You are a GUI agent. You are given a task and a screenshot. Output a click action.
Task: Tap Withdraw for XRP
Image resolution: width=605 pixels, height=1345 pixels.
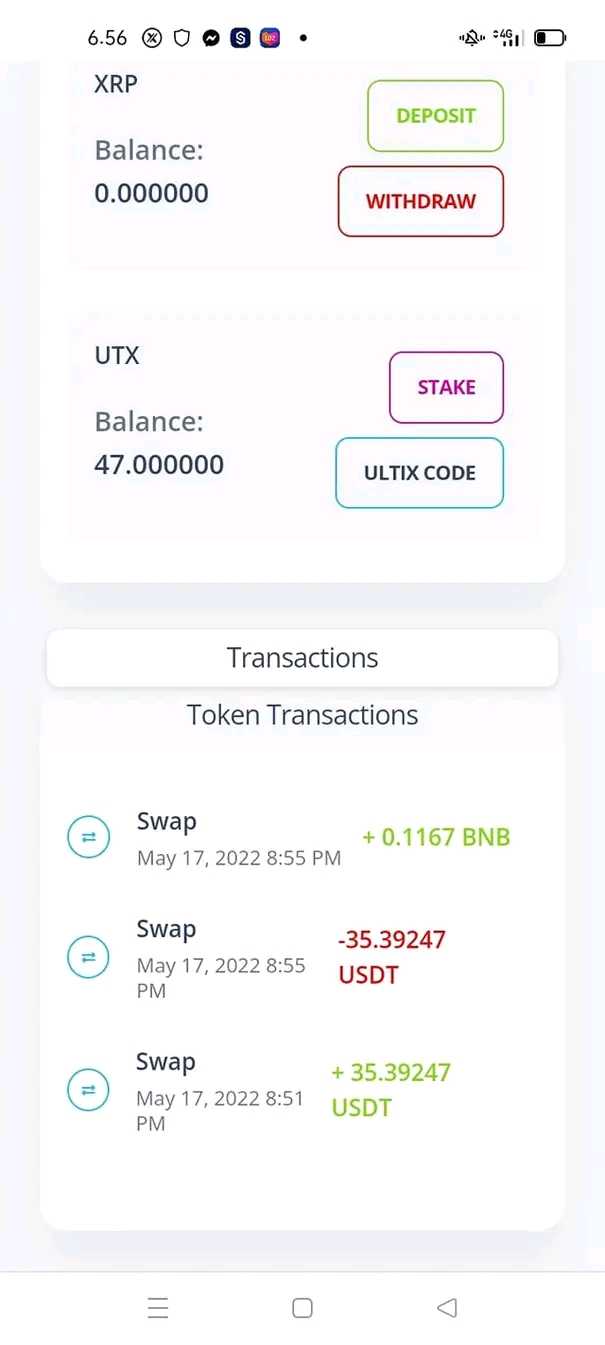coord(420,201)
